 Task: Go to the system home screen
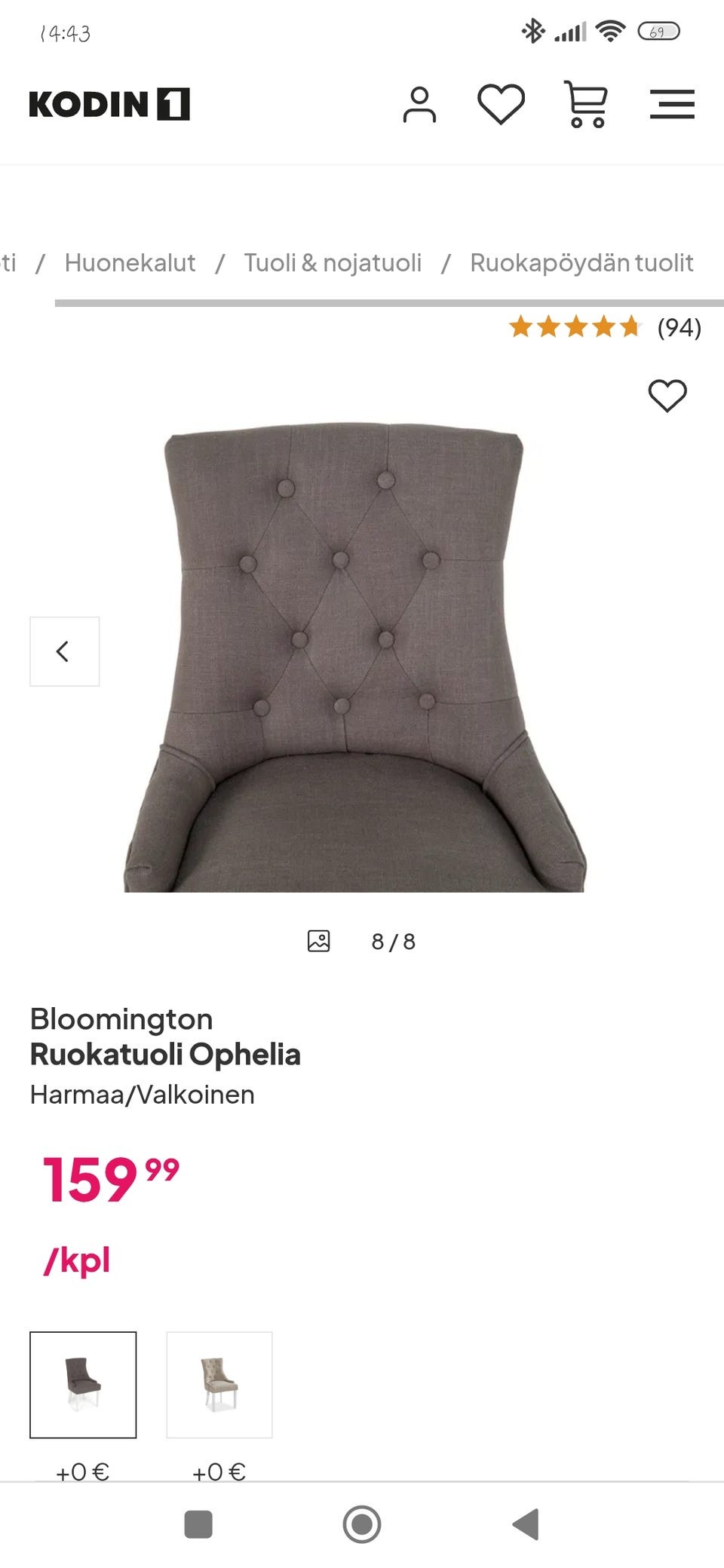[x=362, y=1524]
